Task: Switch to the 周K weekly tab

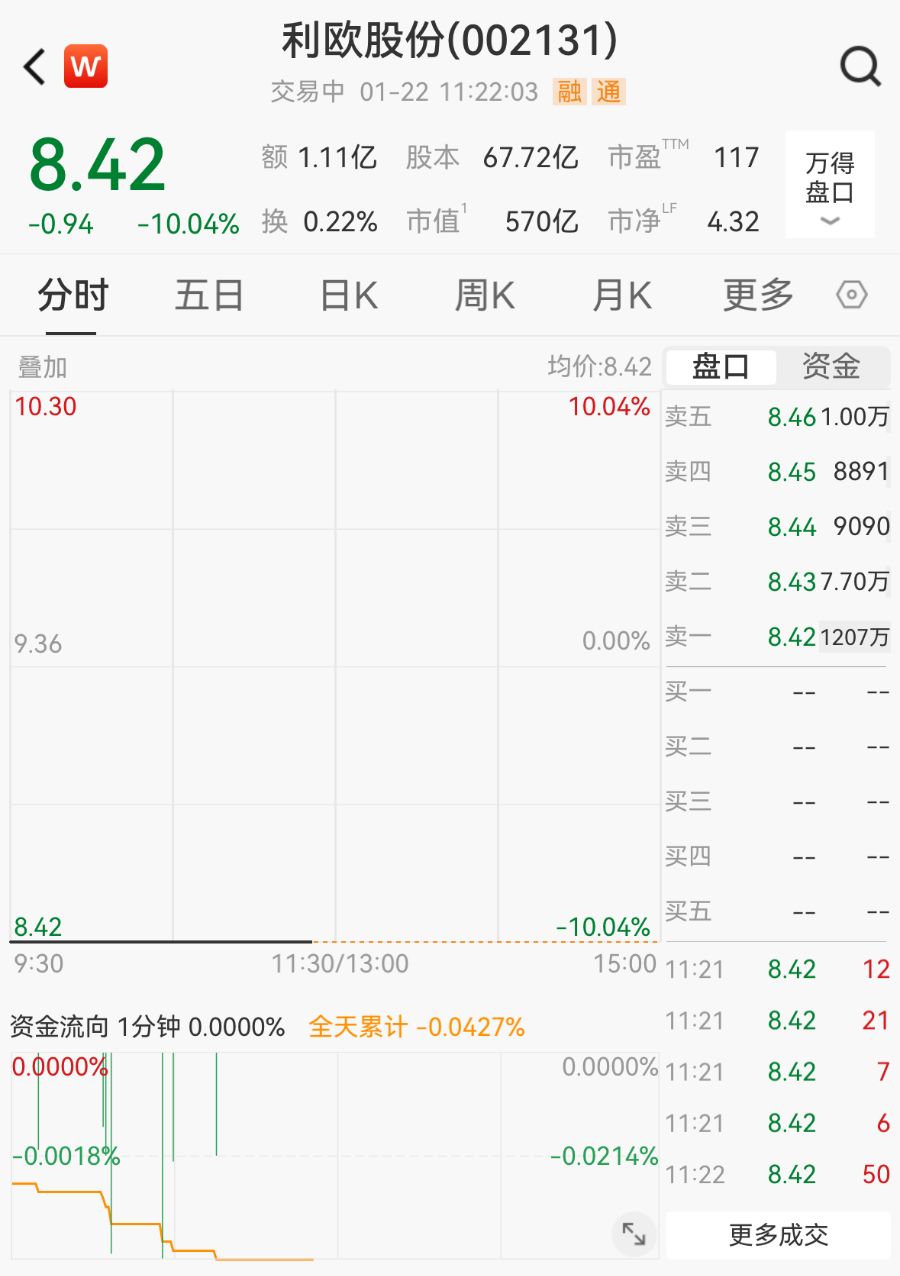Action: tap(483, 294)
